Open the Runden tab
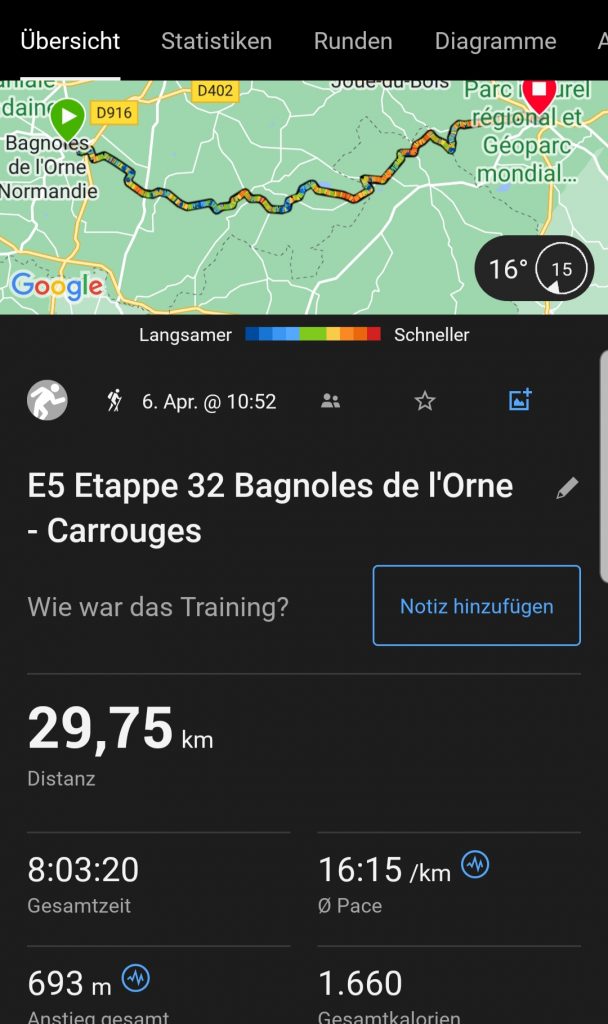The image size is (608, 1024). coord(353,41)
